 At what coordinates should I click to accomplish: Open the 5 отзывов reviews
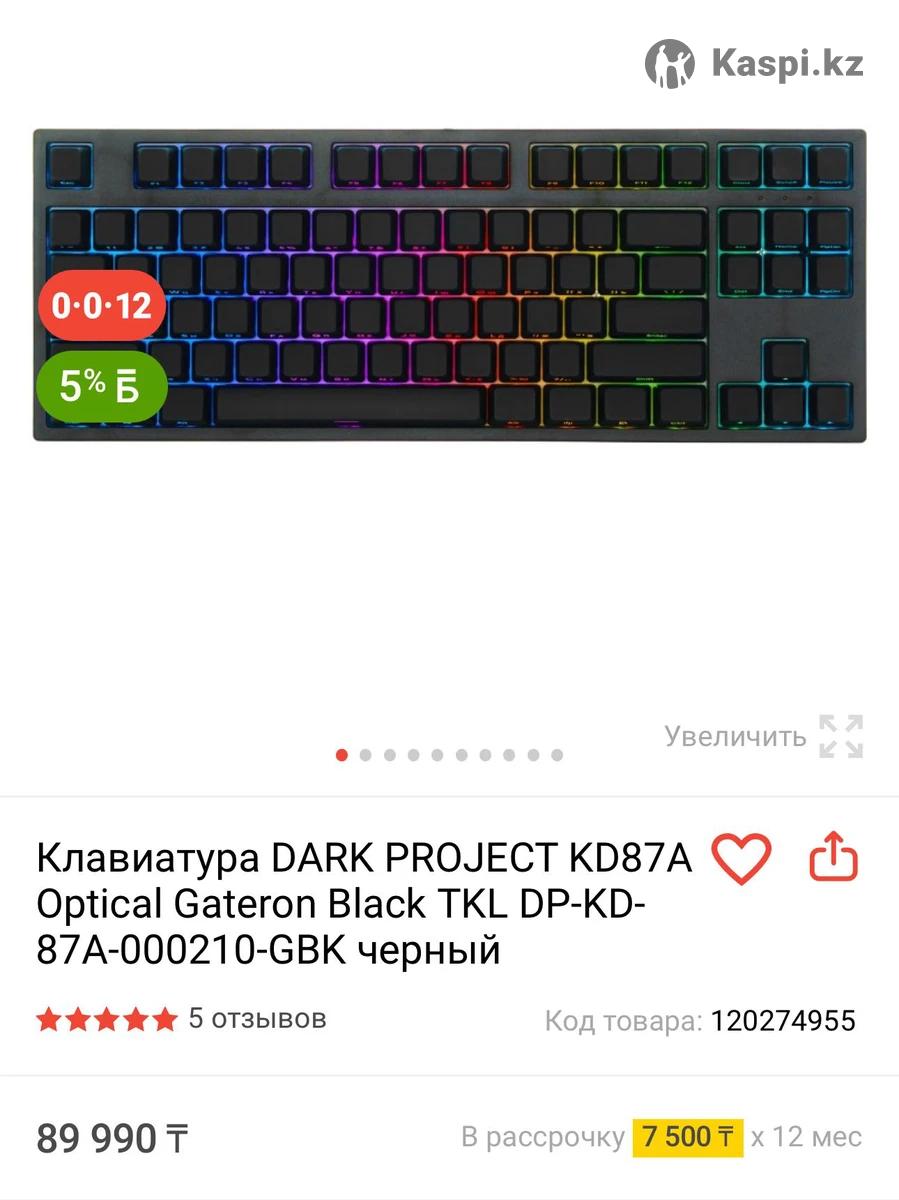[257, 1019]
